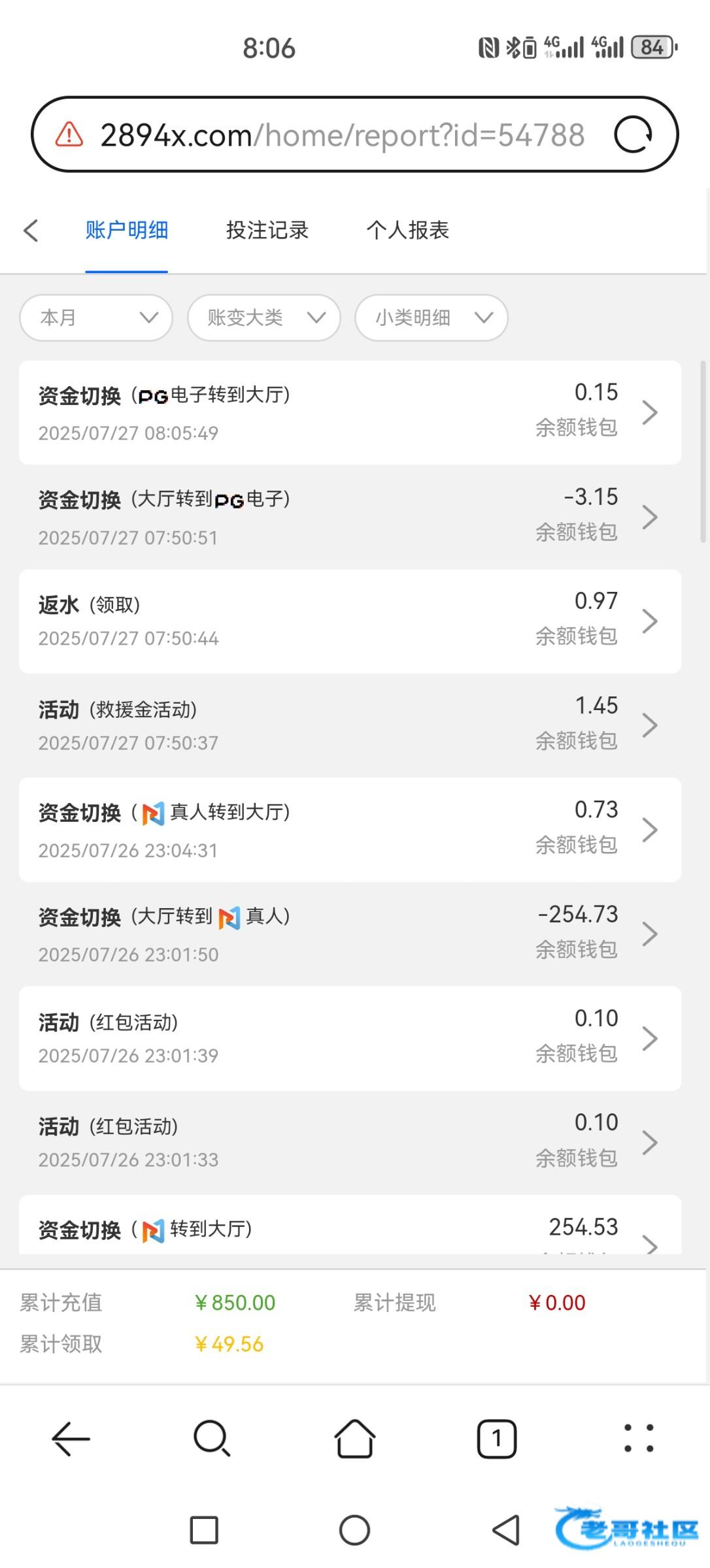Open the -3.15 大厅转到PG电子 transfer record
This screenshot has height=1568, width=710.
point(350,517)
